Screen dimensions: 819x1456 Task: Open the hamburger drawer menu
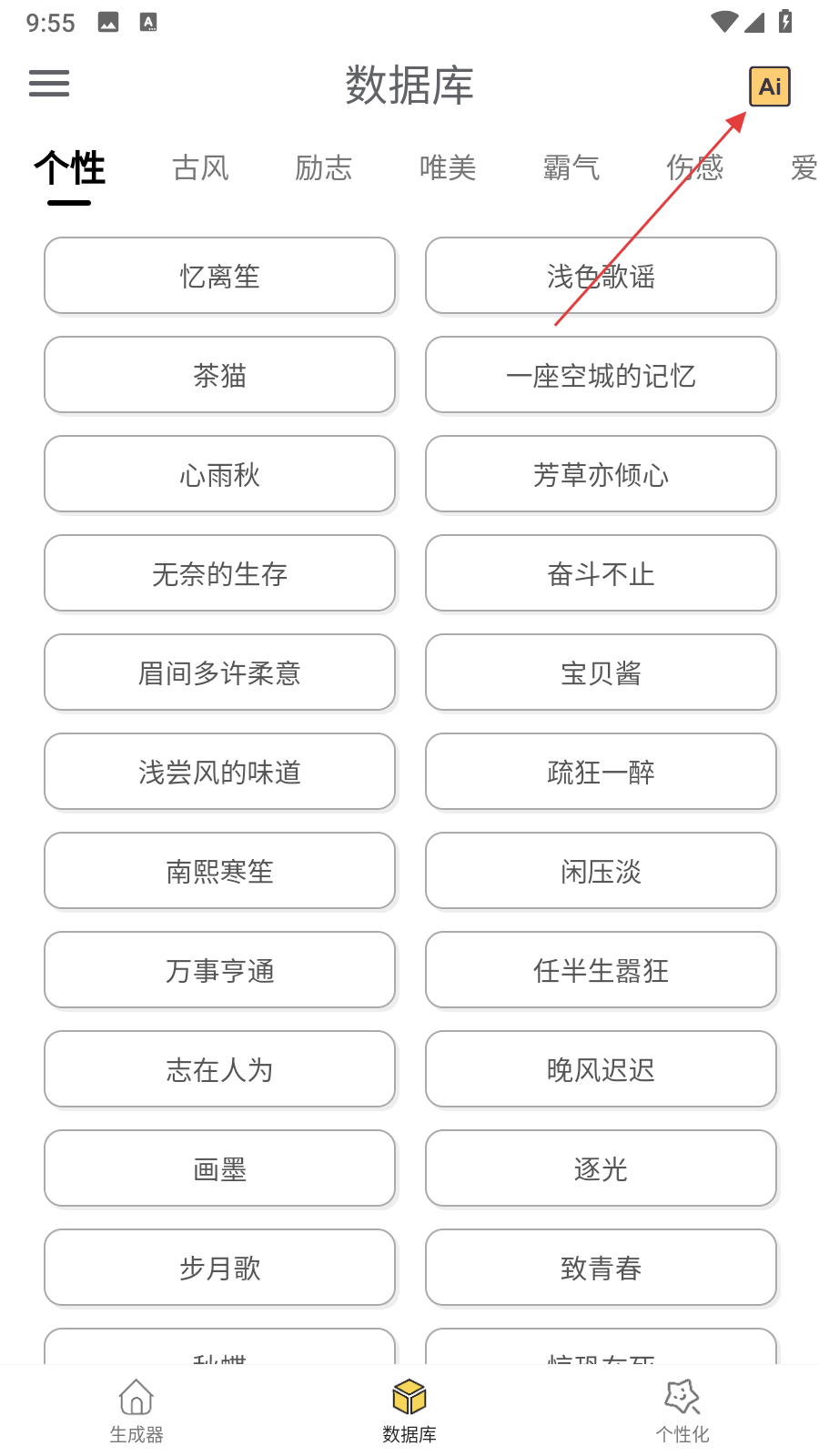(x=49, y=84)
